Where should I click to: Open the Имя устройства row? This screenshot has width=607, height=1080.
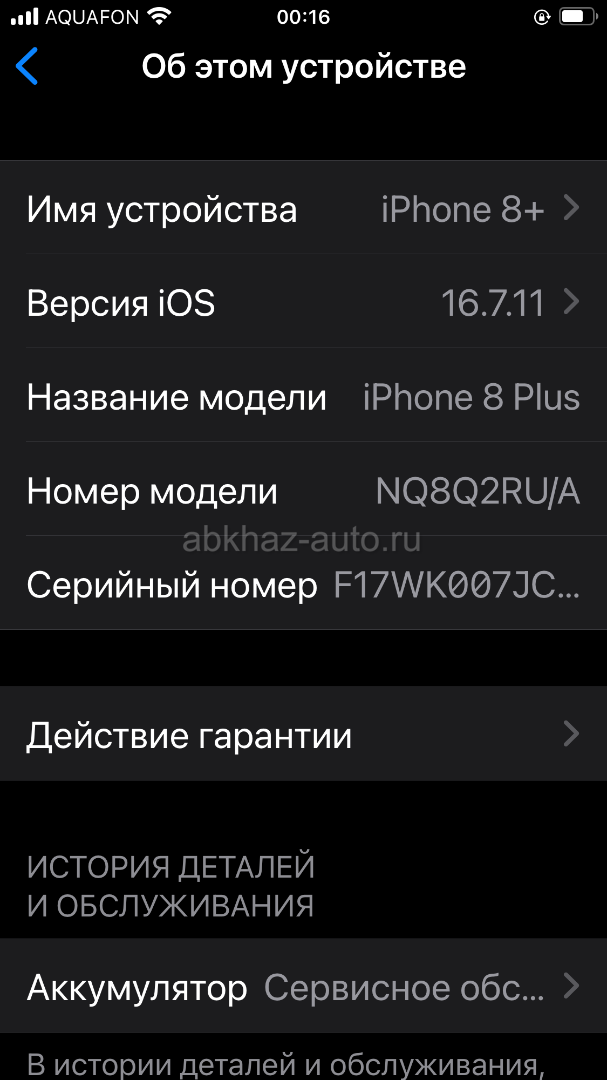pyautogui.click(x=303, y=208)
